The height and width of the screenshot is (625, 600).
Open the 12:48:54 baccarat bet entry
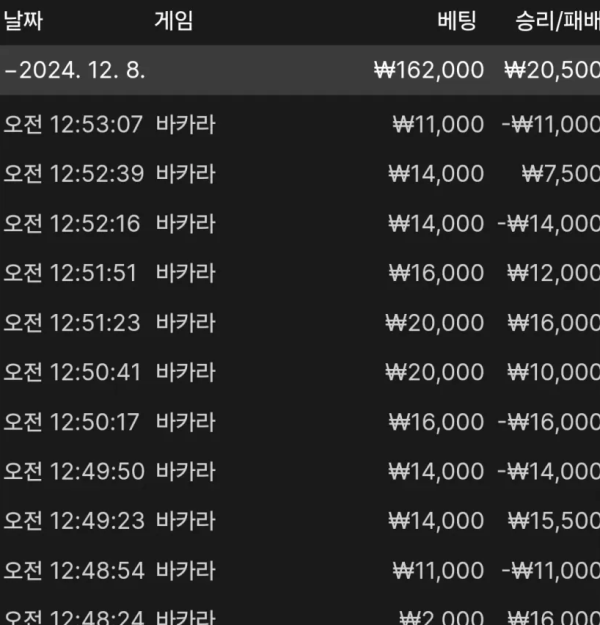[x=300, y=571]
